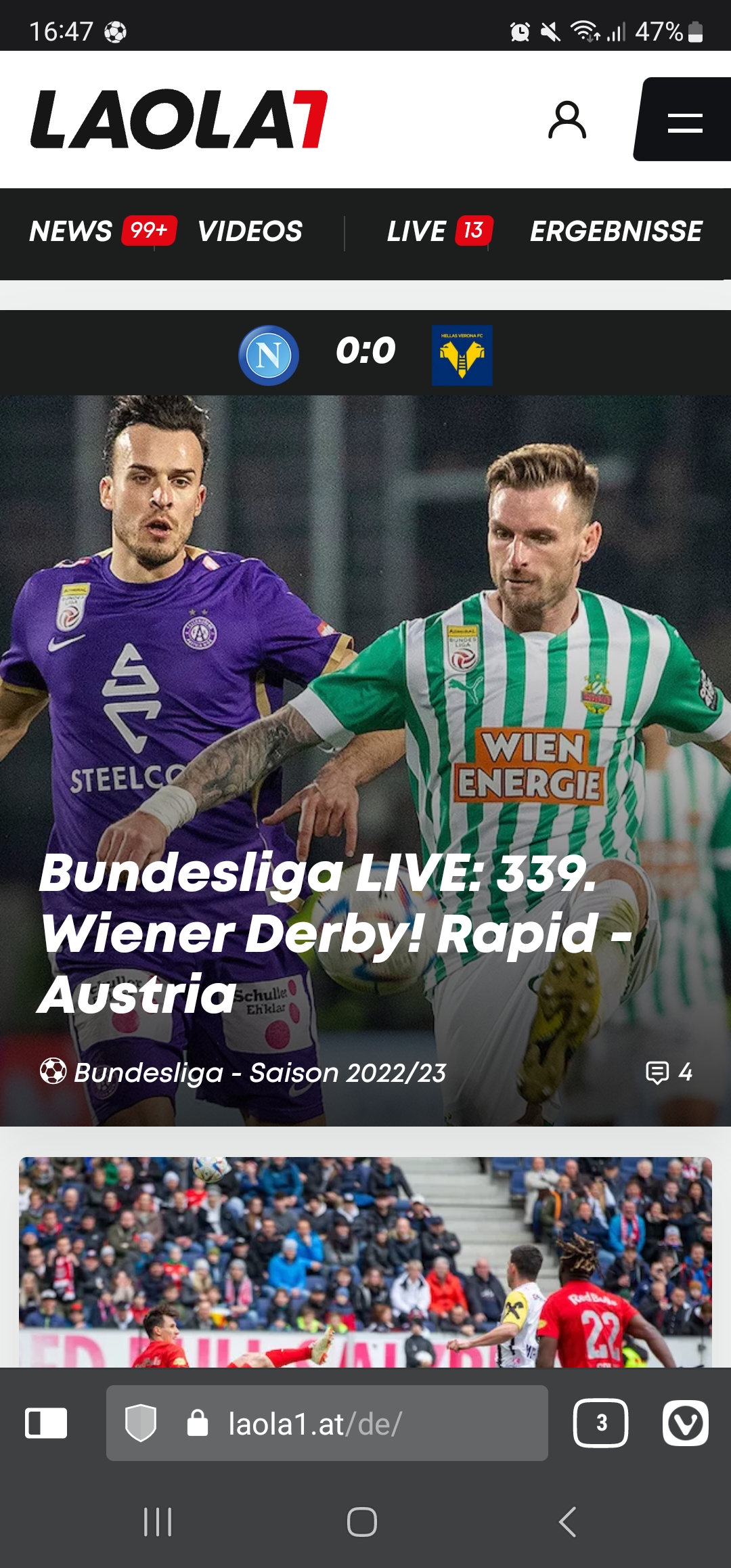Toggle the browser side panel button

click(x=46, y=1423)
